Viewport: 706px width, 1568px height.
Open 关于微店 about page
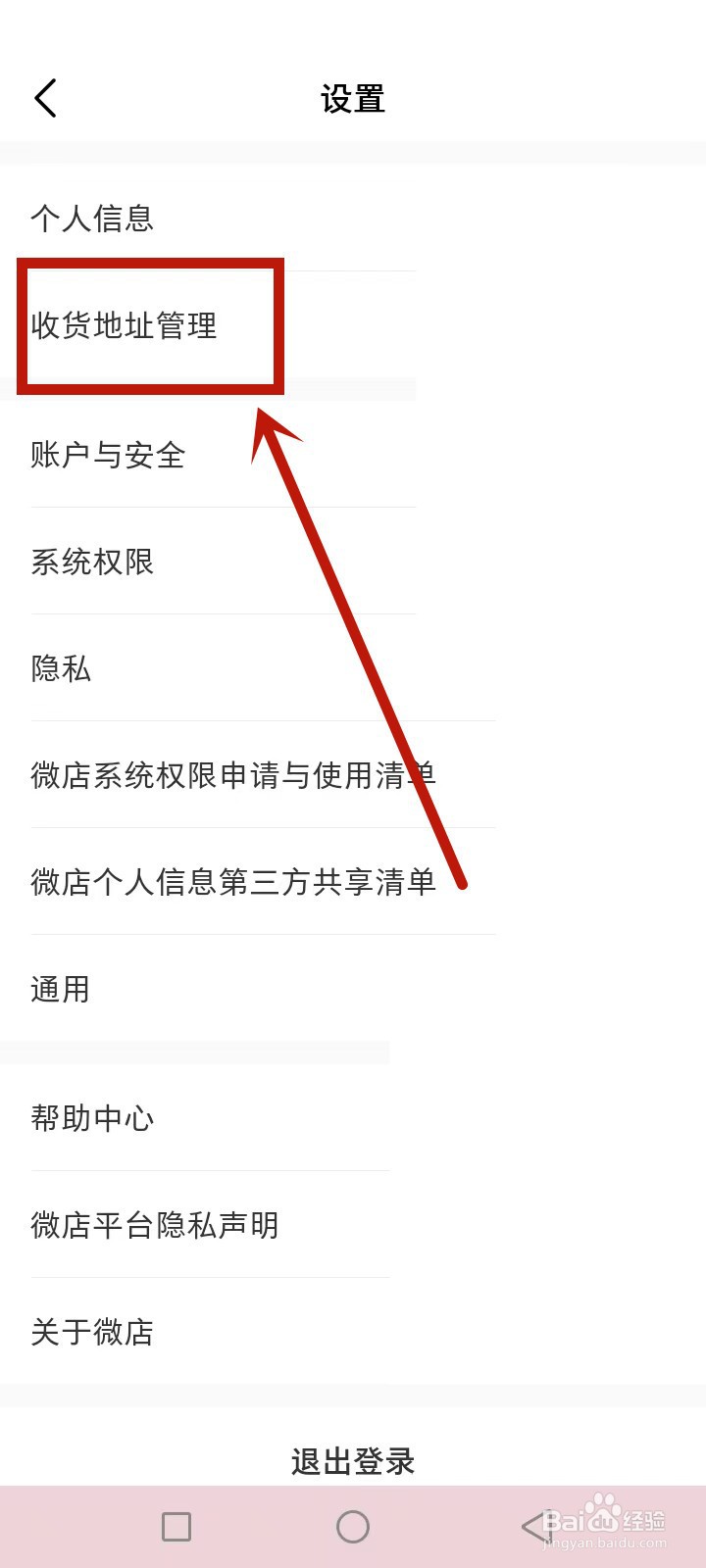(x=93, y=1332)
